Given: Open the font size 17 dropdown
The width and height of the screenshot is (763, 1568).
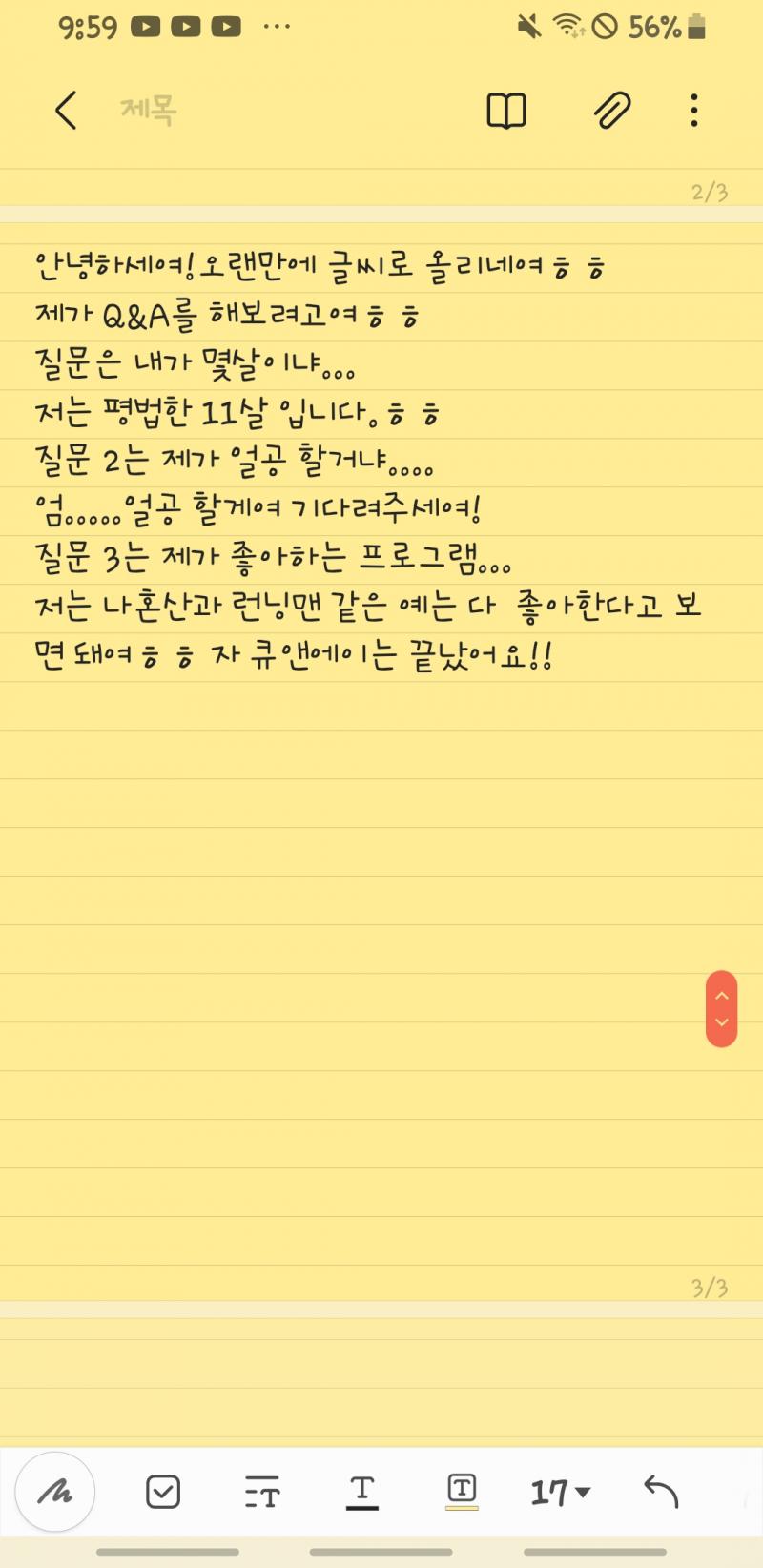Looking at the screenshot, I should coord(561,1492).
